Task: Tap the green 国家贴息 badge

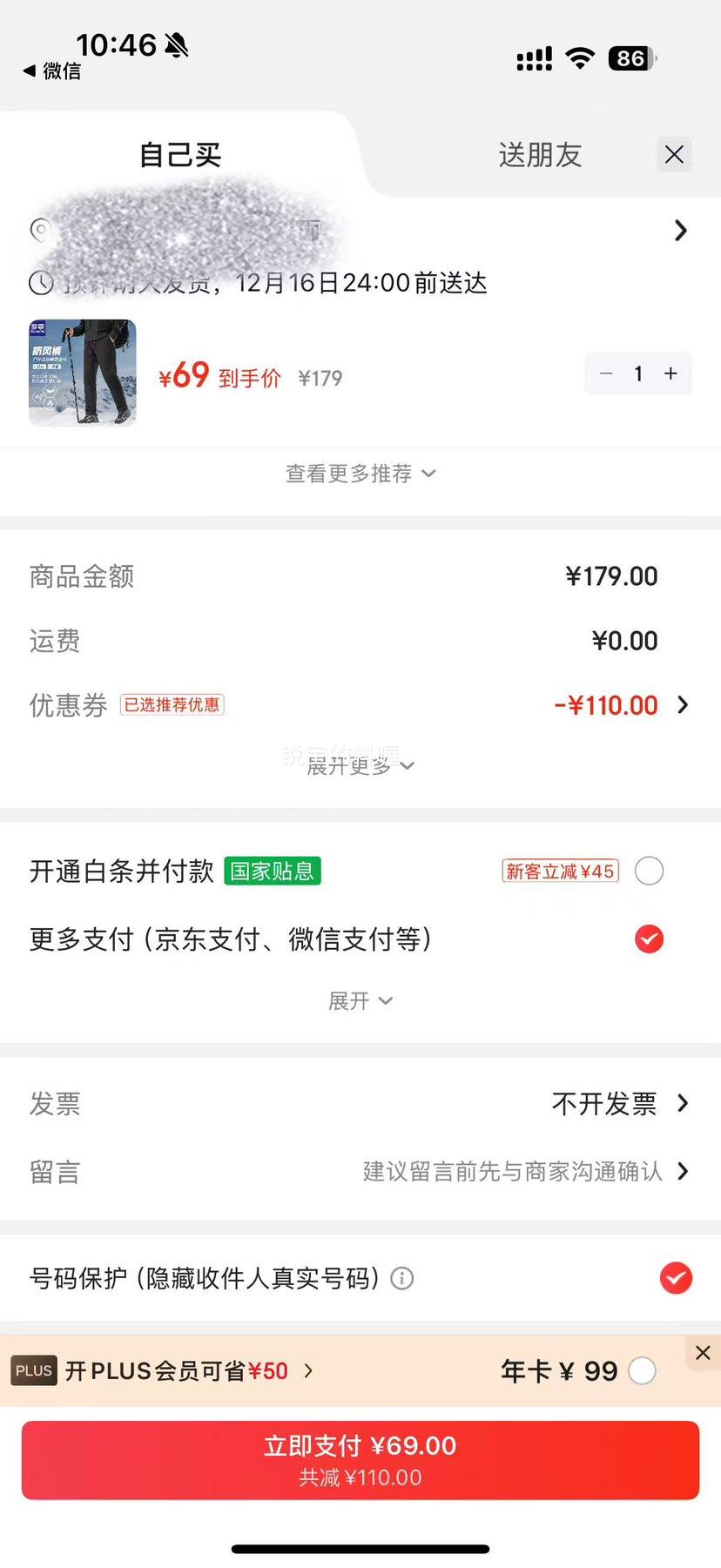Action: click(272, 870)
